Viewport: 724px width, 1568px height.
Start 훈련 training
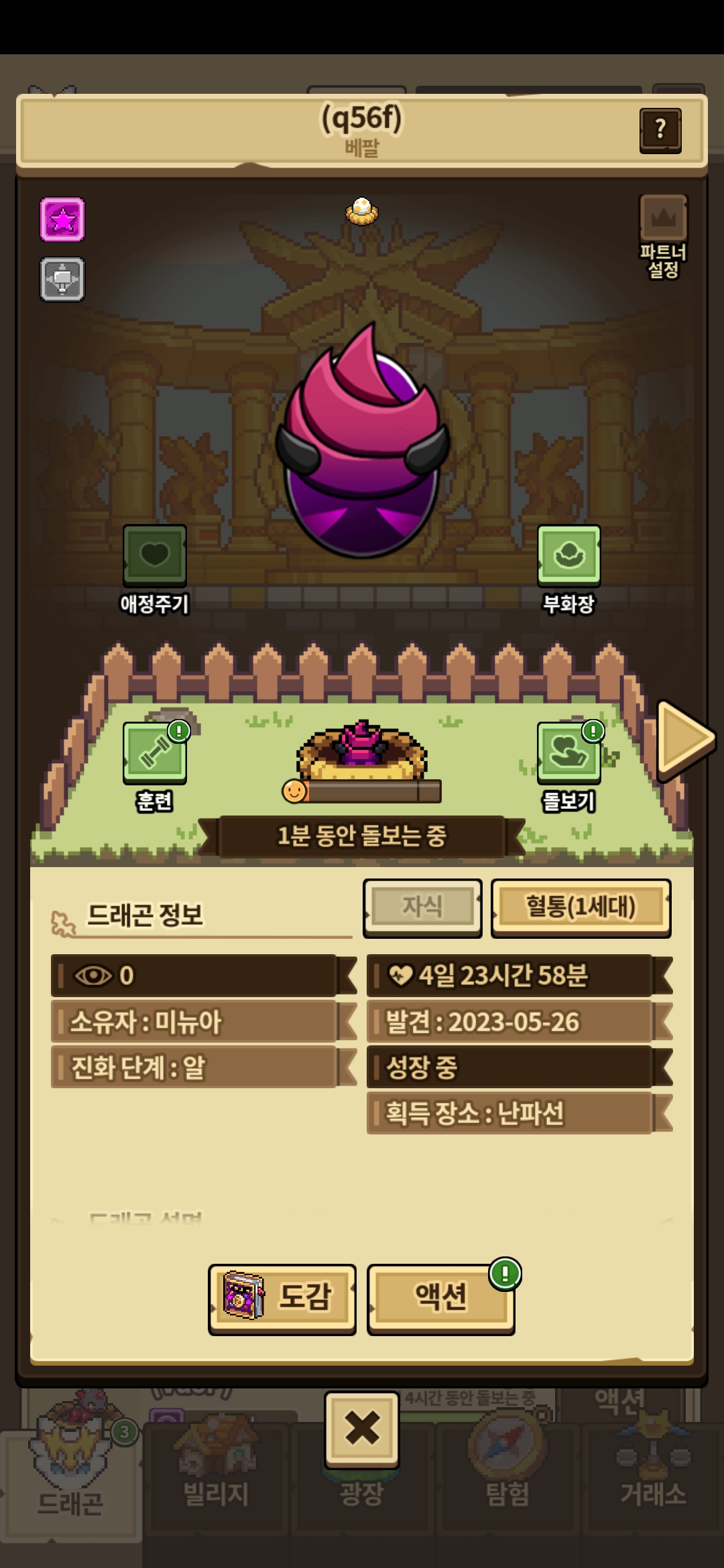(x=155, y=766)
